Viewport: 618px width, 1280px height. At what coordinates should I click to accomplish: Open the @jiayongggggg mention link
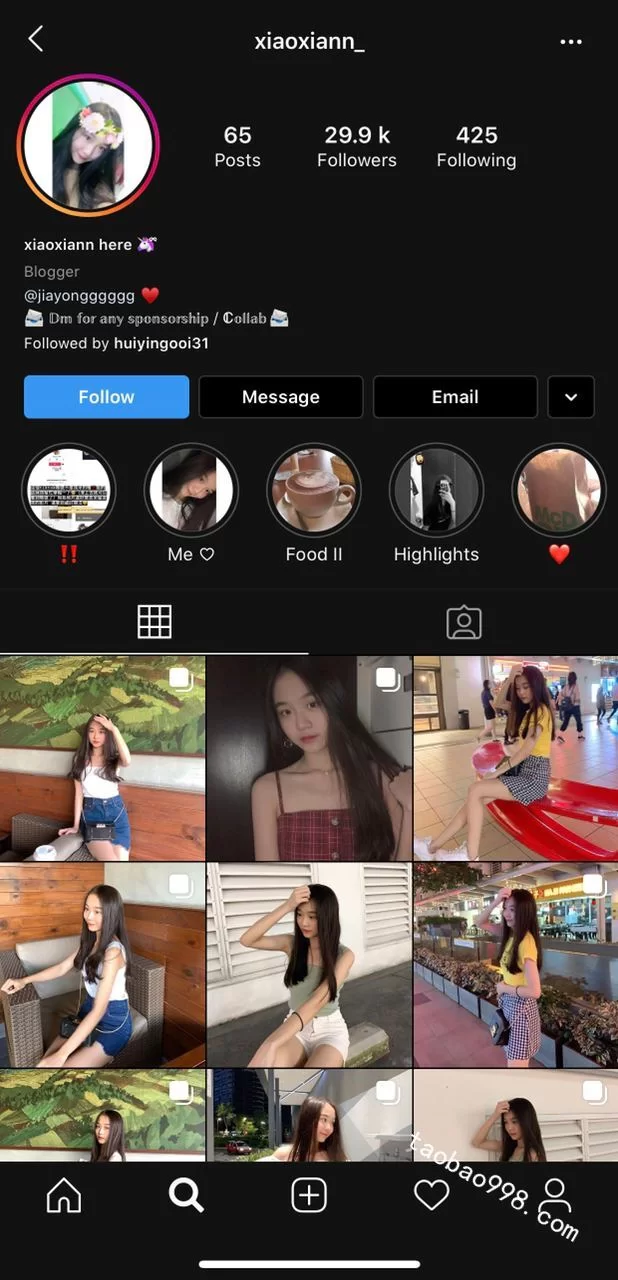(78, 295)
